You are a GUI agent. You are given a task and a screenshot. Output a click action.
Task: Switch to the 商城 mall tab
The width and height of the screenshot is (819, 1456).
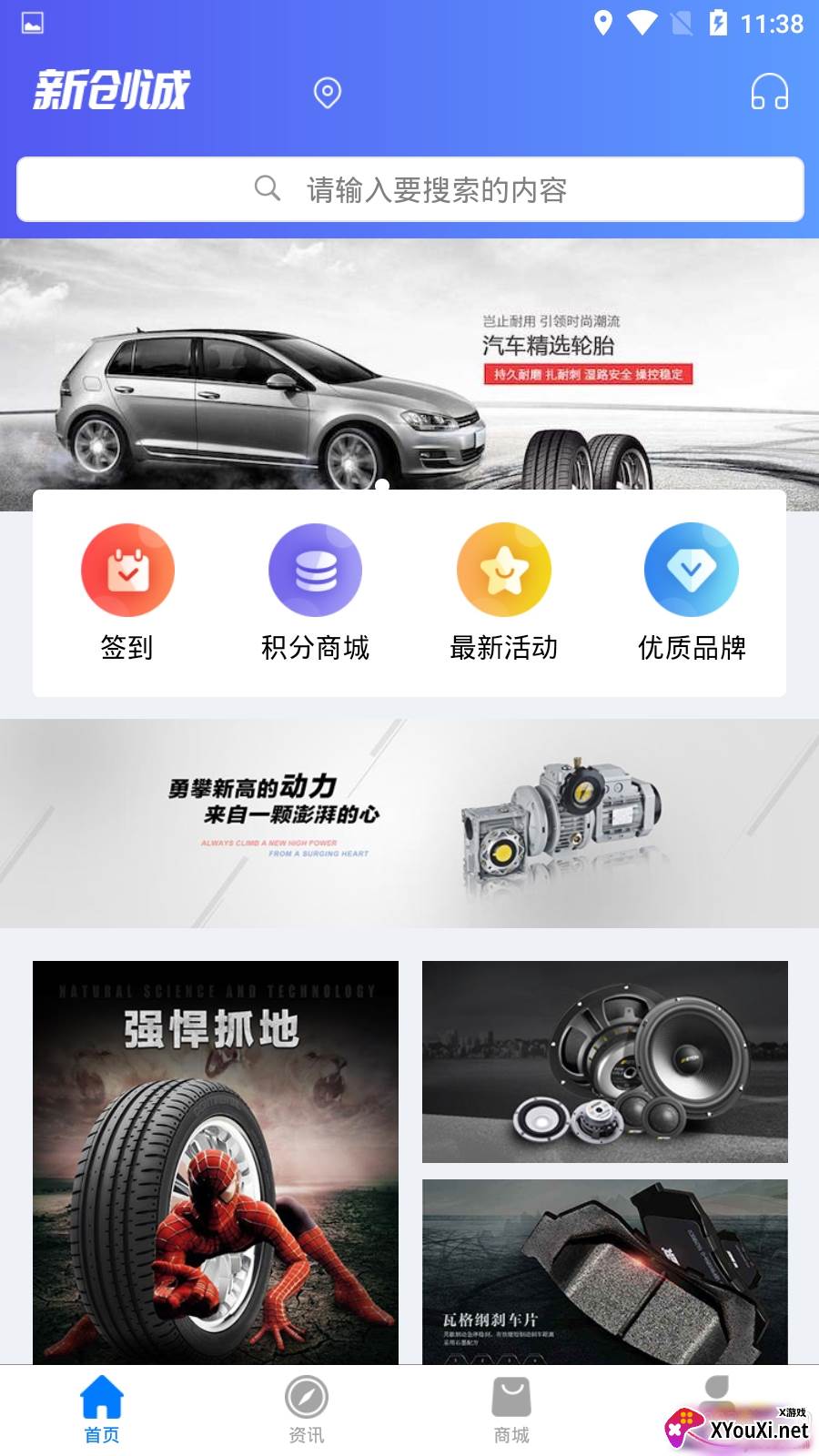tap(511, 1409)
